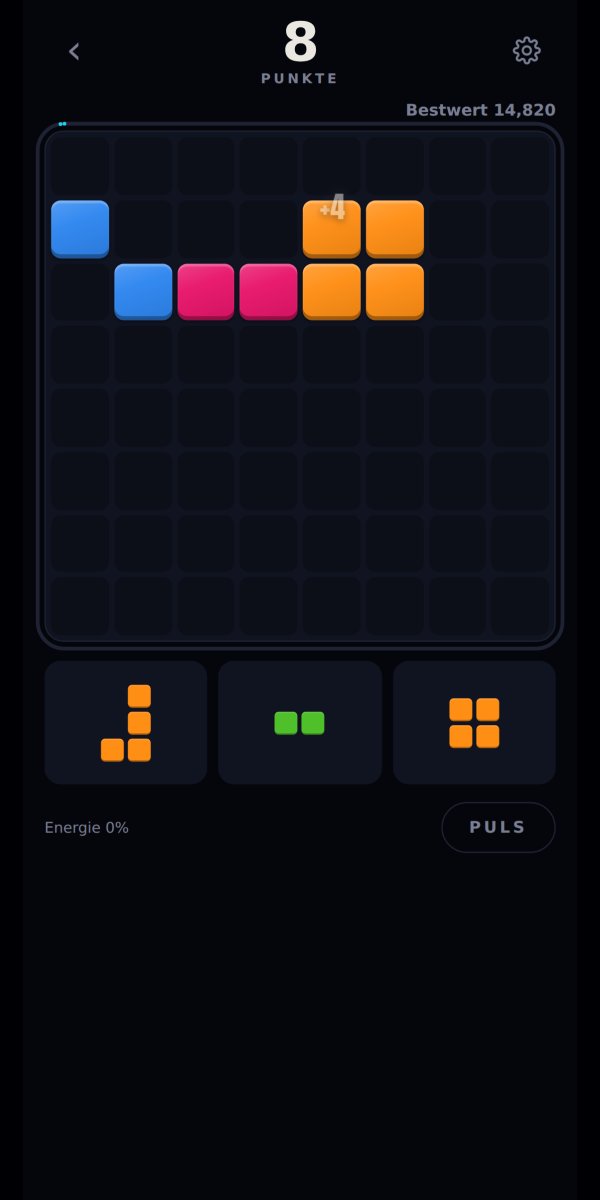This screenshot has width=600, height=1200.
Task: Select the orange J-shaped block piece
Action: [x=126, y=722]
